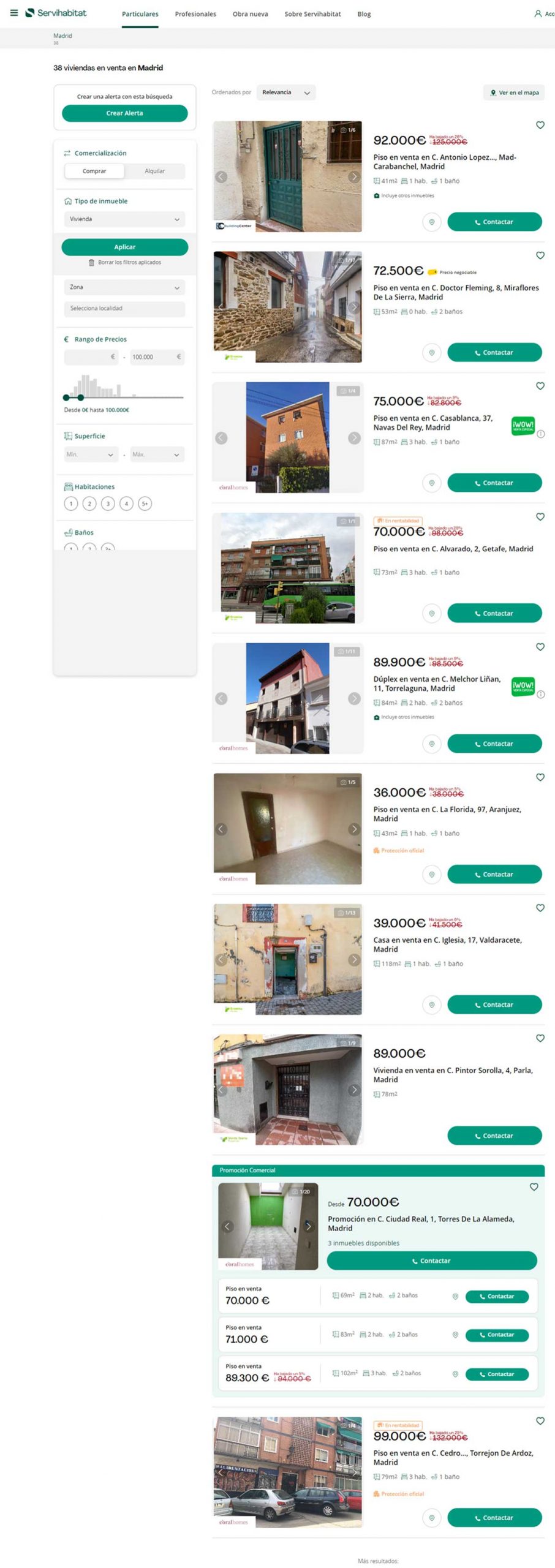Screen dimensions: 555x1568
Task: Tap the Crear Alerta button
Action: tap(124, 113)
